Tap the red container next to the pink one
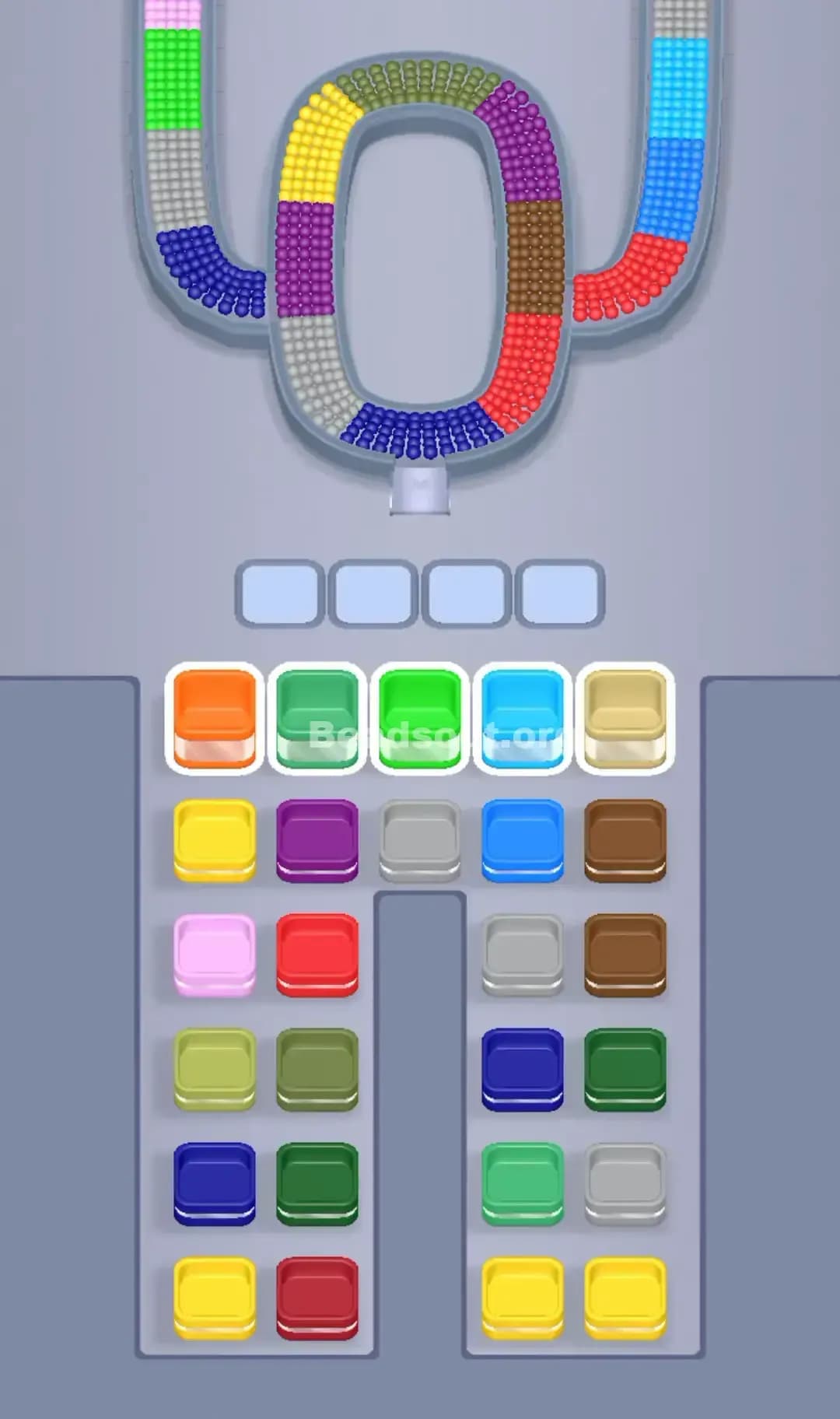This screenshot has height=1419, width=840. click(317, 953)
